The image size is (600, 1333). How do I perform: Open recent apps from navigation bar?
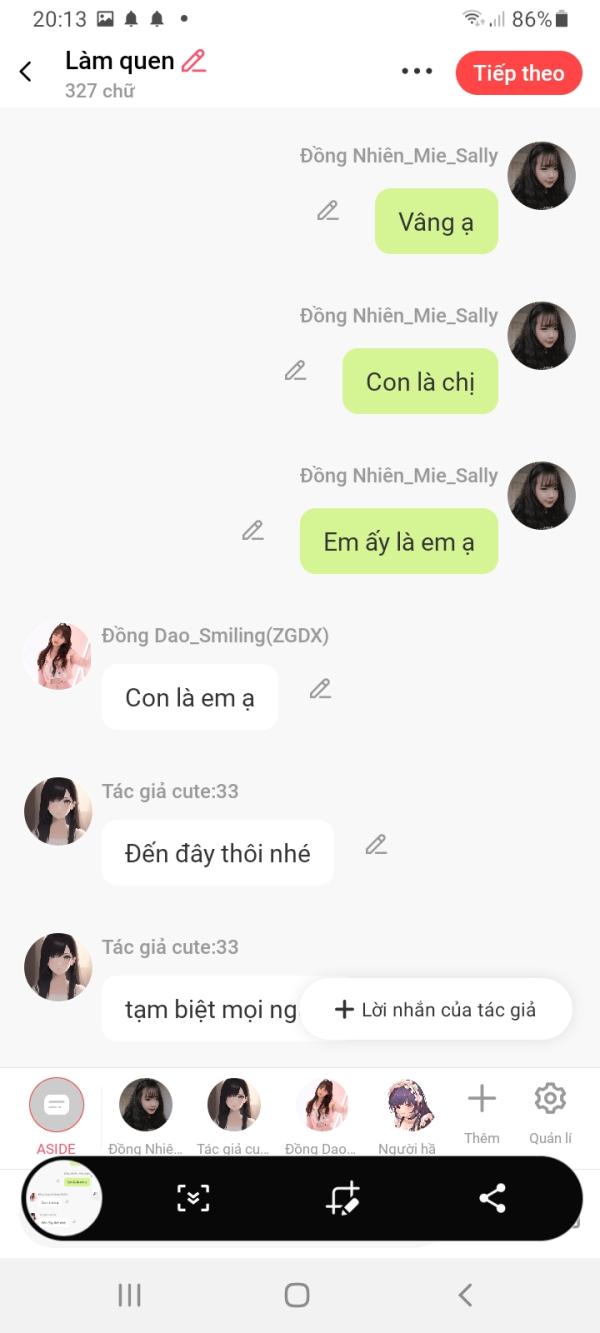[x=129, y=1295]
